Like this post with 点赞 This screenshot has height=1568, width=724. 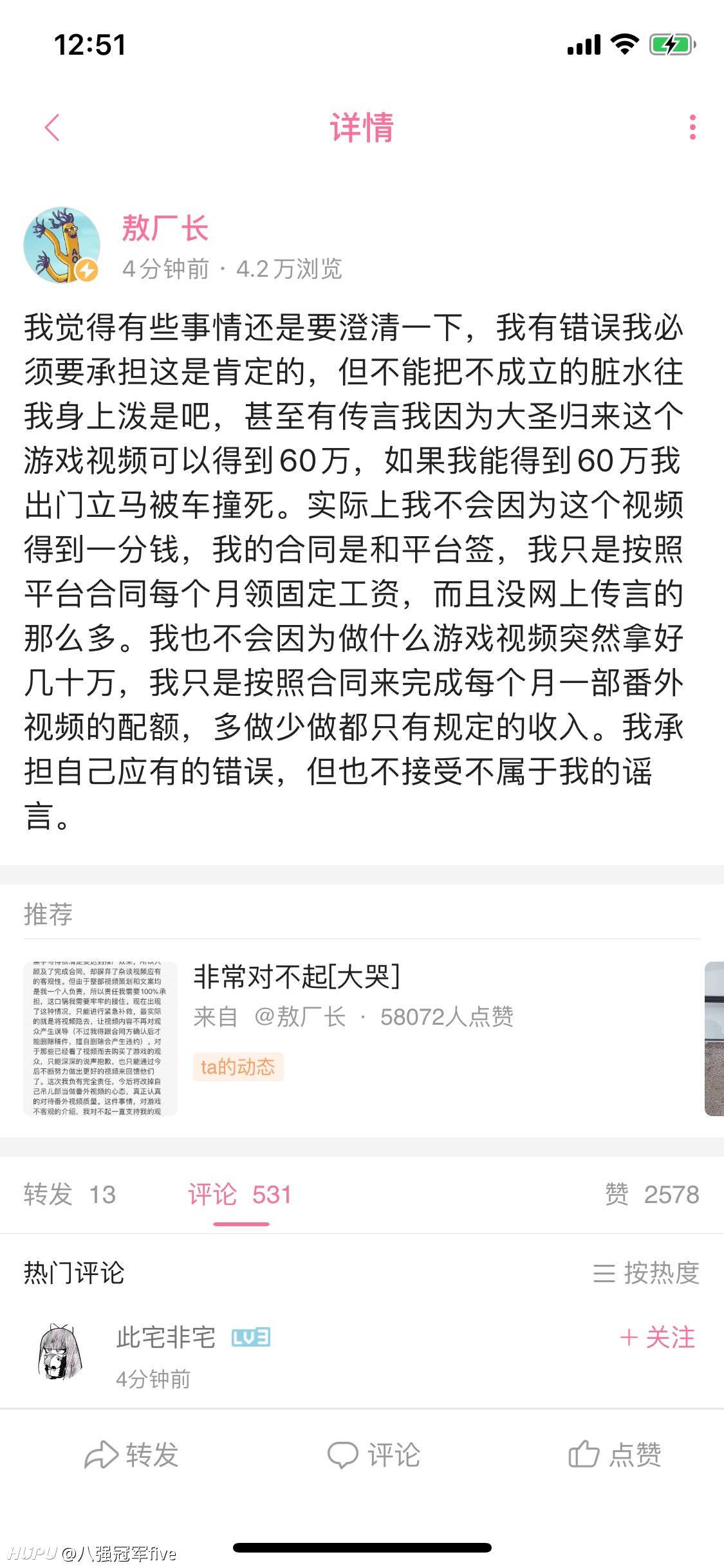pyautogui.click(x=615, y=1455)
